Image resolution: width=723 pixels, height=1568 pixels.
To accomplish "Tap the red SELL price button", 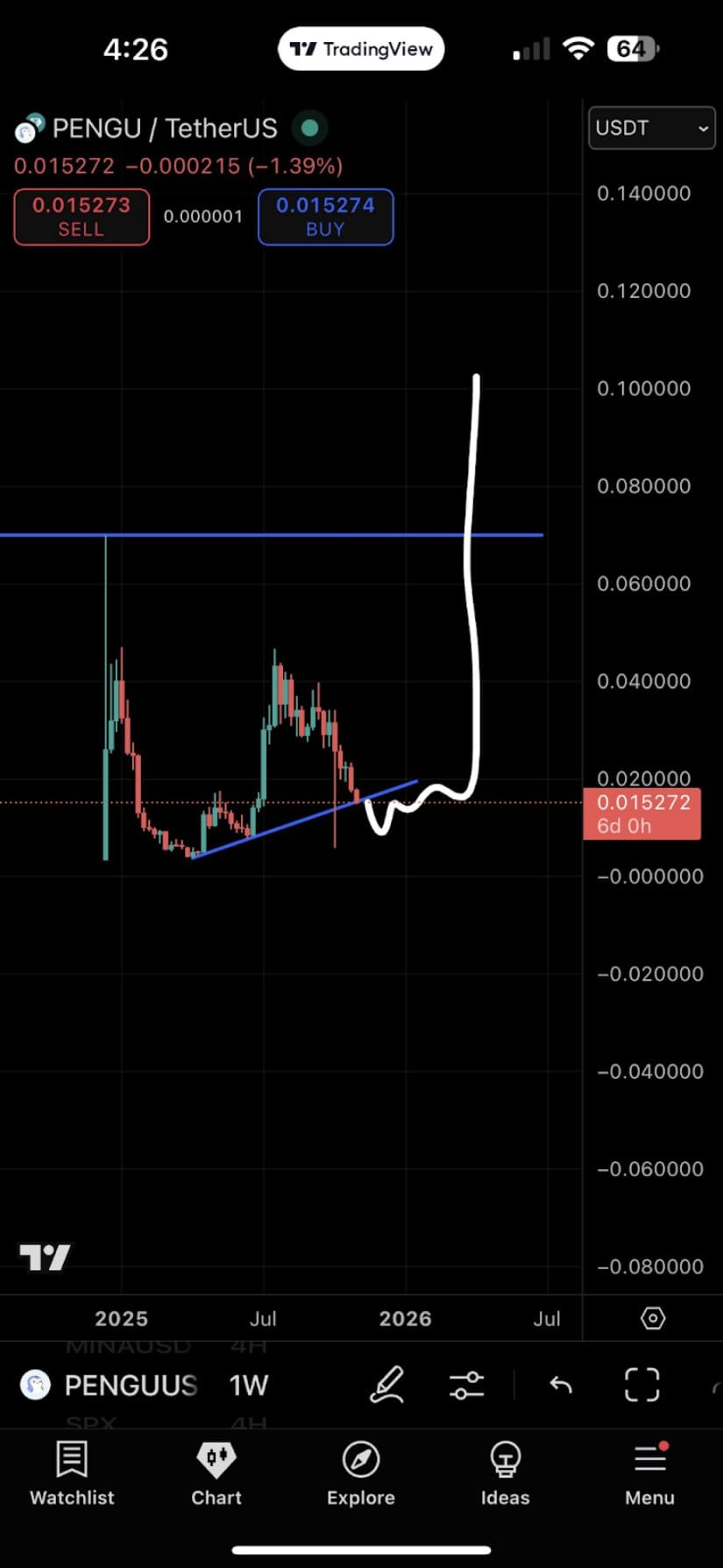I will click(82, 216).
